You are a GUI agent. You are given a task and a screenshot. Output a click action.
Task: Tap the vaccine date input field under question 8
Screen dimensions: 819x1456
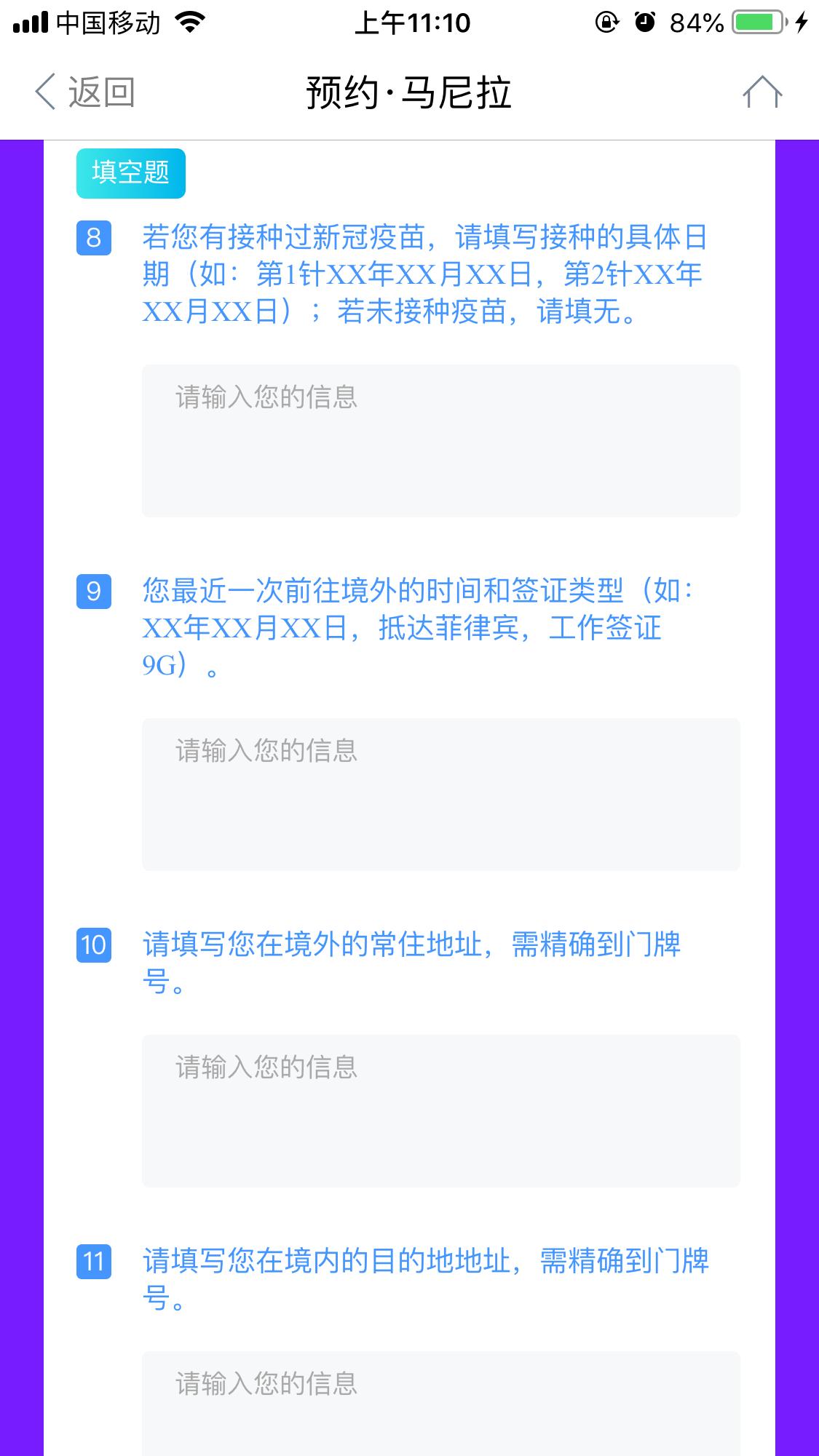(x=442, y=440)
